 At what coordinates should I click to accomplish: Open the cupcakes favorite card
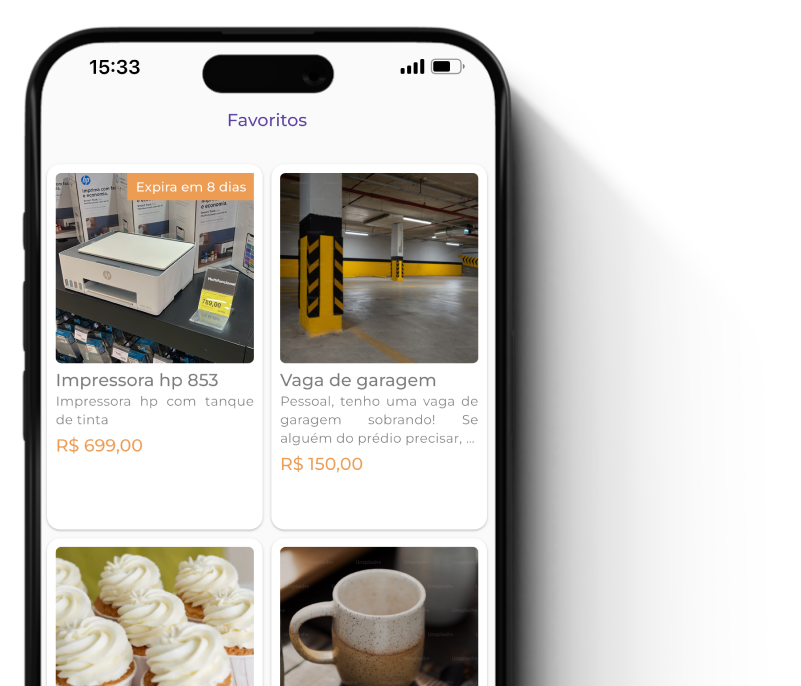154,615
